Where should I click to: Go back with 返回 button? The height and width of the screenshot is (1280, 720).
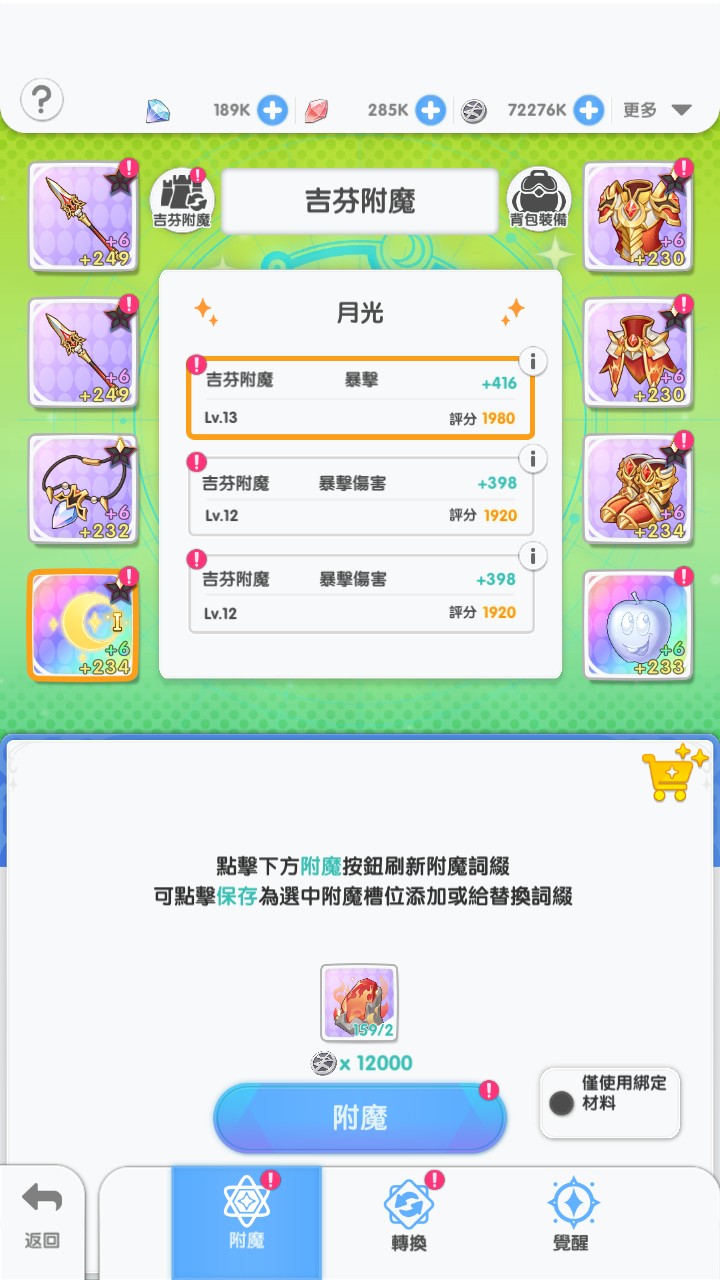pyautogui.click(x=42, y=1213)
